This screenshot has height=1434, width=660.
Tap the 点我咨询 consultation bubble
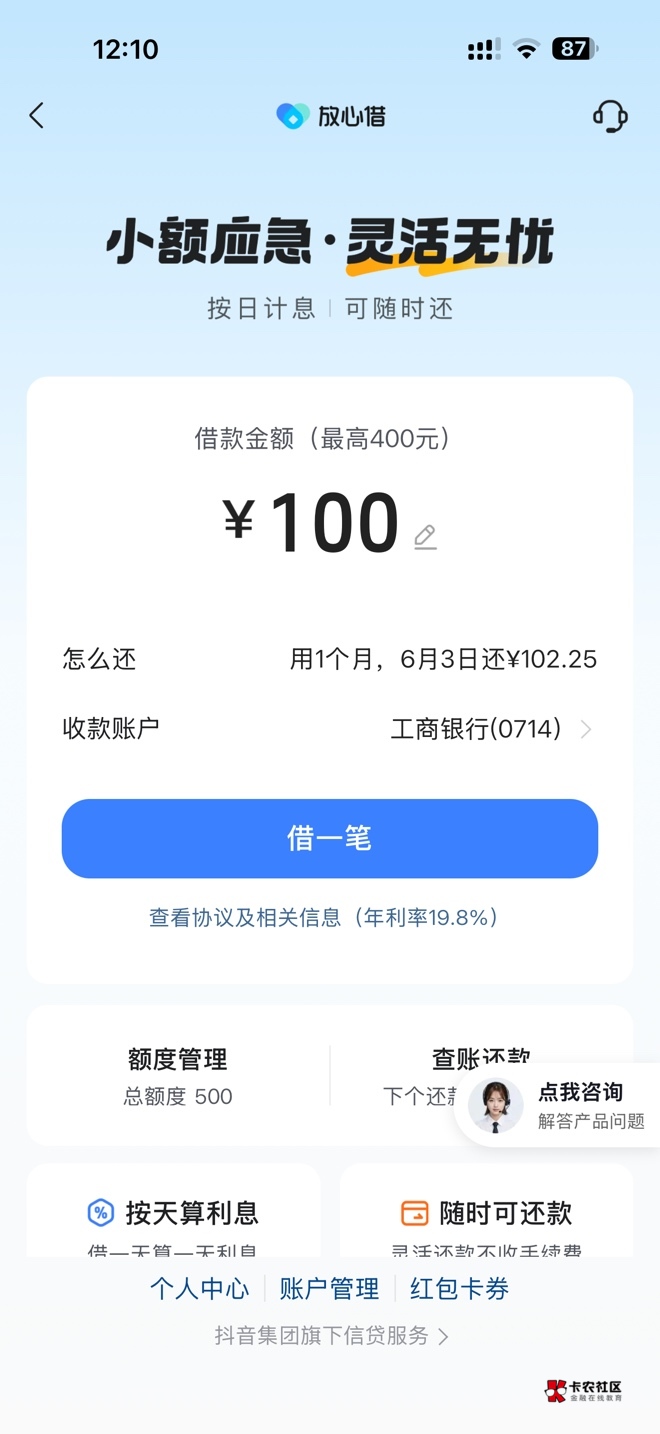pyautogui.click(x=558, y=1105)
